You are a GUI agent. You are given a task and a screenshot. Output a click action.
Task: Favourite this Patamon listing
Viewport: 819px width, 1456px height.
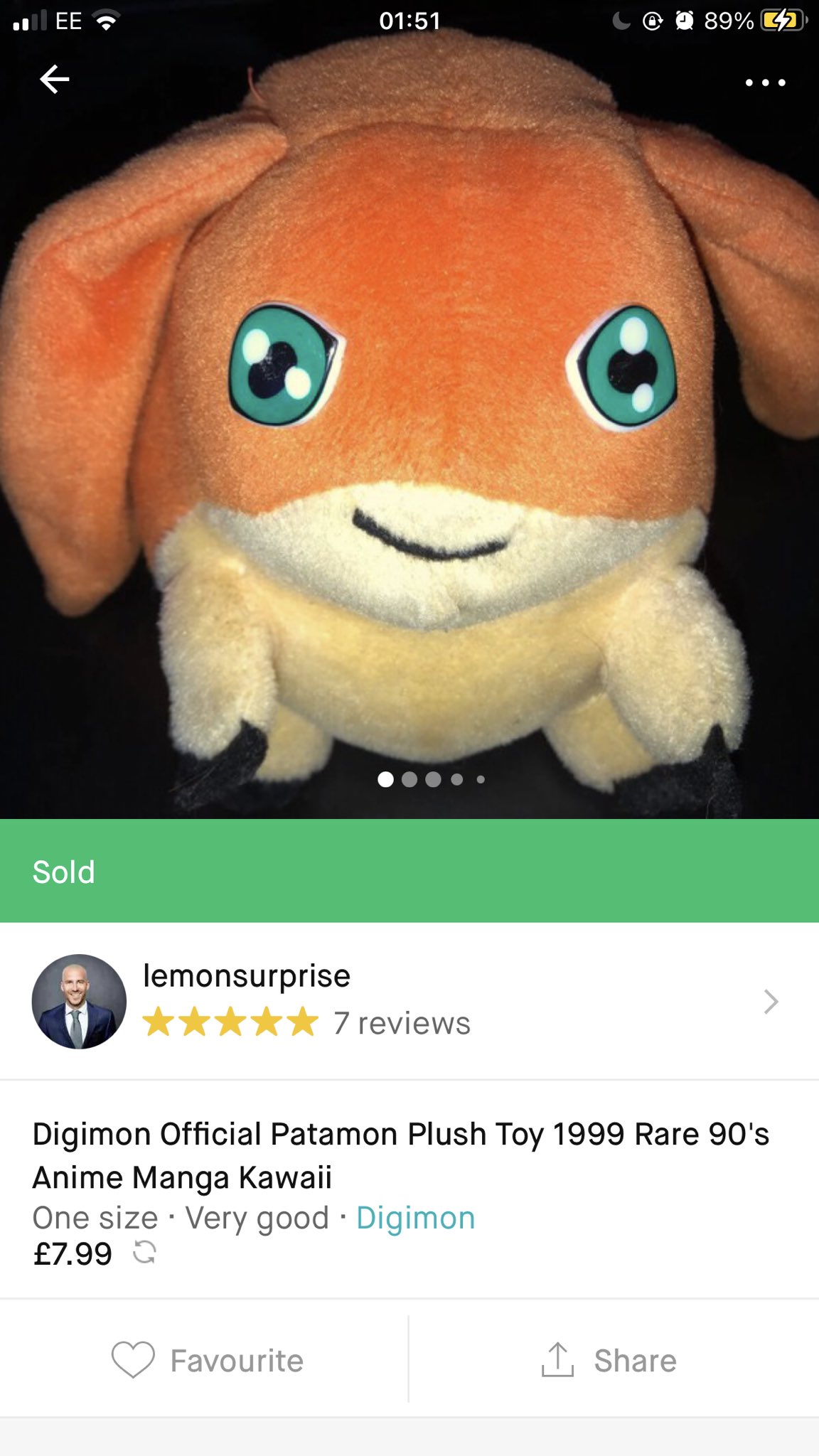[x=206, y=1360]
